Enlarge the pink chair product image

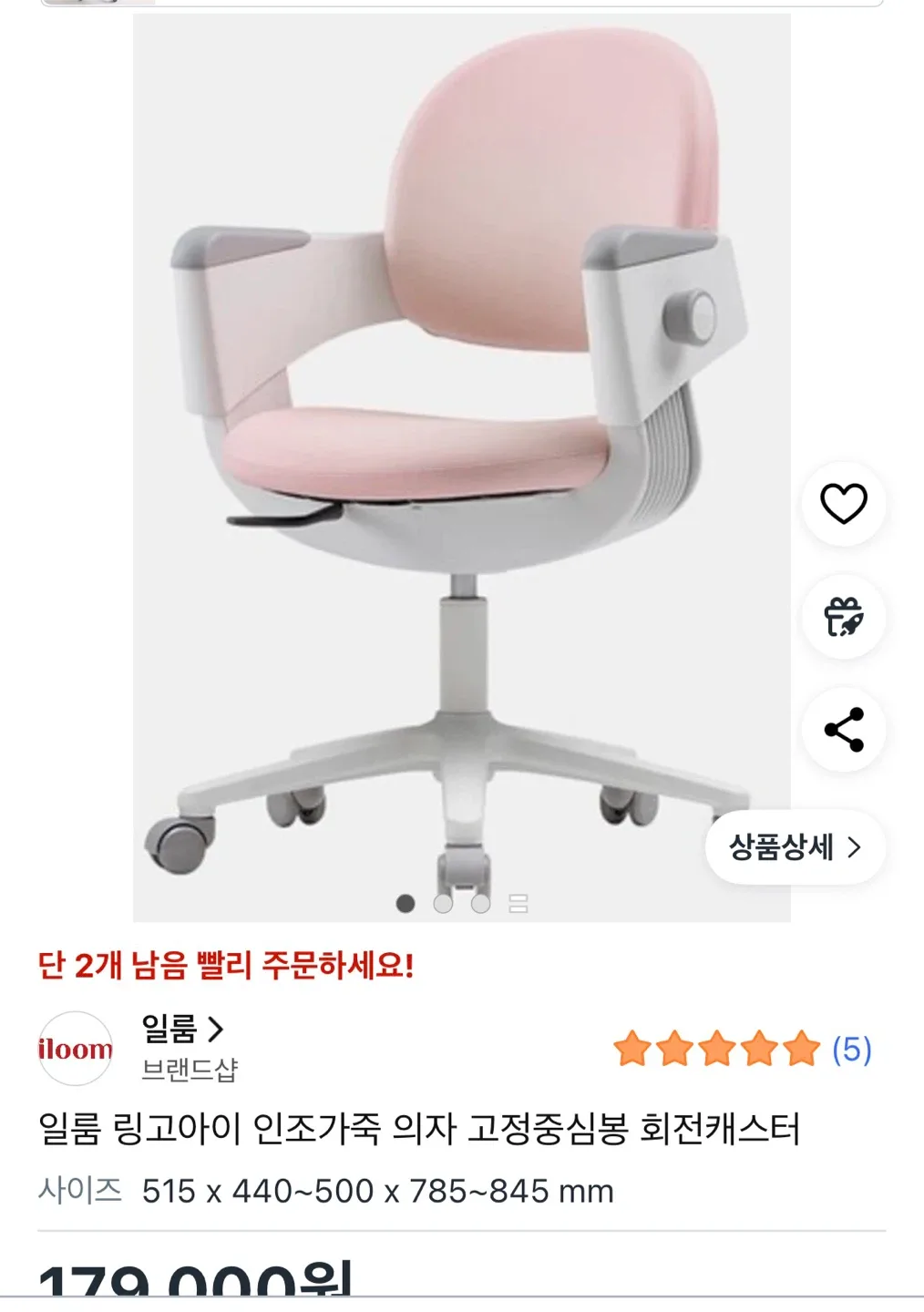click(x=461, y=456)
